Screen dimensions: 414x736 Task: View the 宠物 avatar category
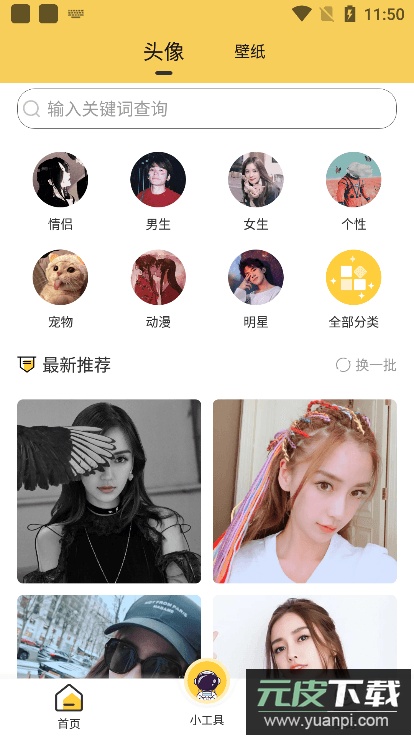60,289
